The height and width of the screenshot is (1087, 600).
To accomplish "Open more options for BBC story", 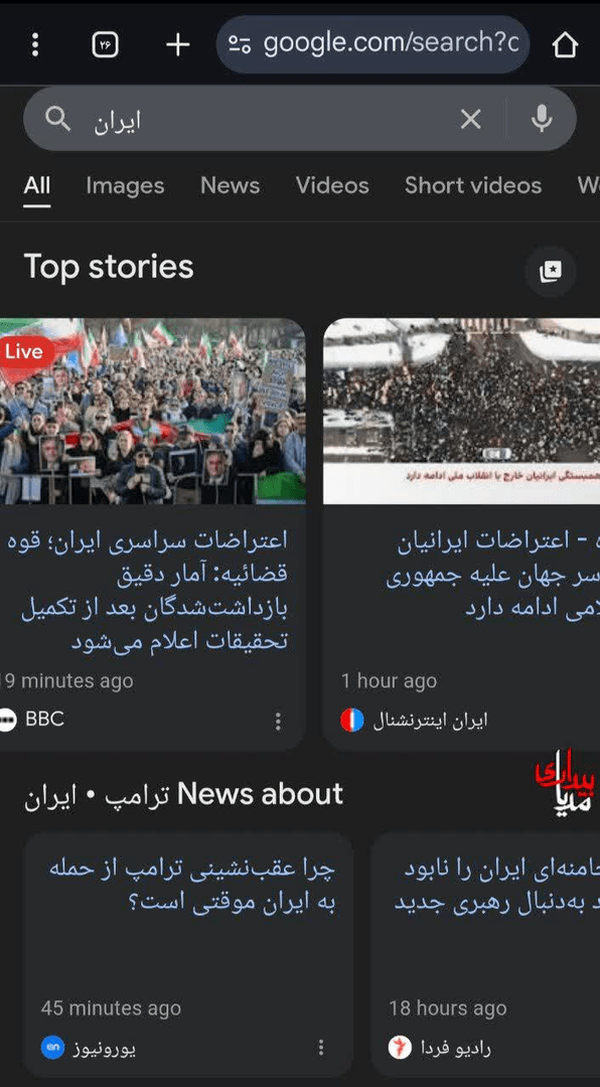I will [278, 721].
